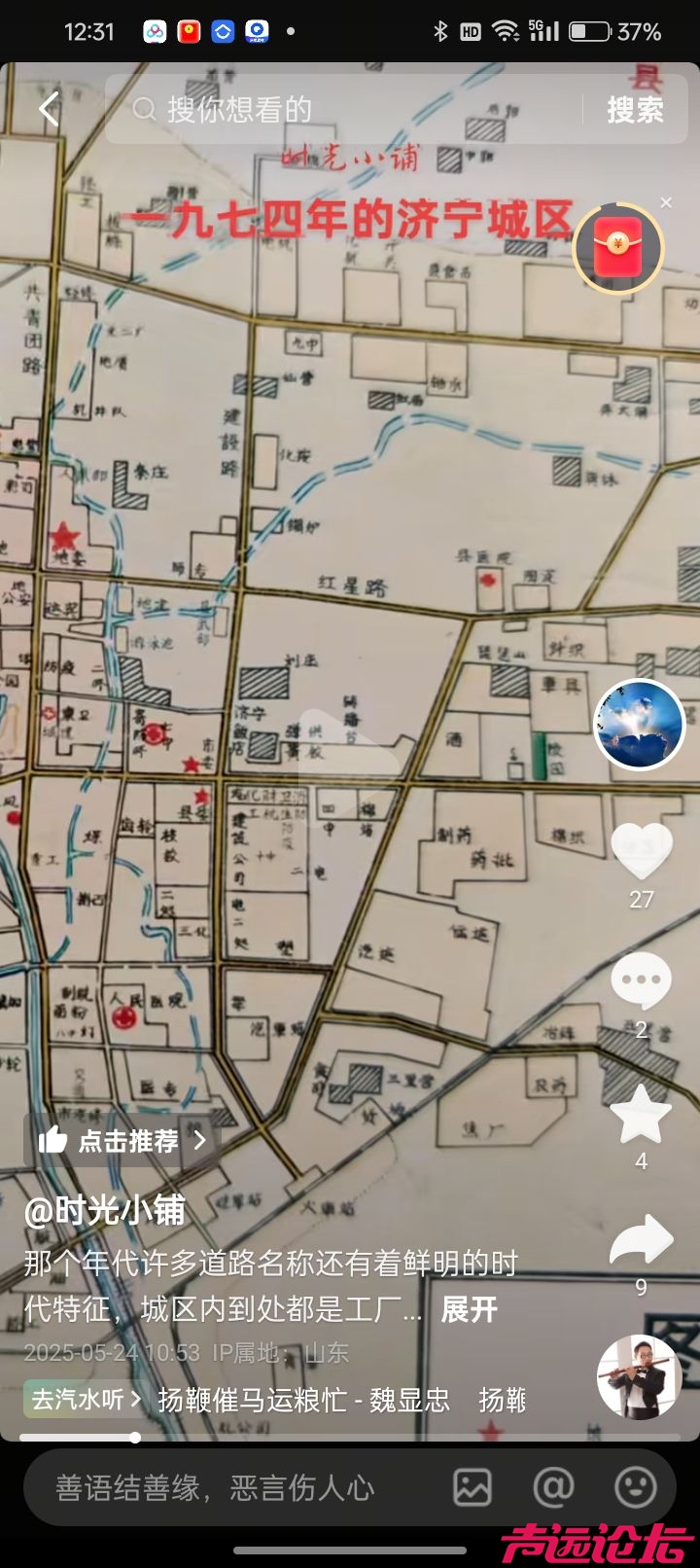Go back using the top-left arrow

tap(49, 109)
